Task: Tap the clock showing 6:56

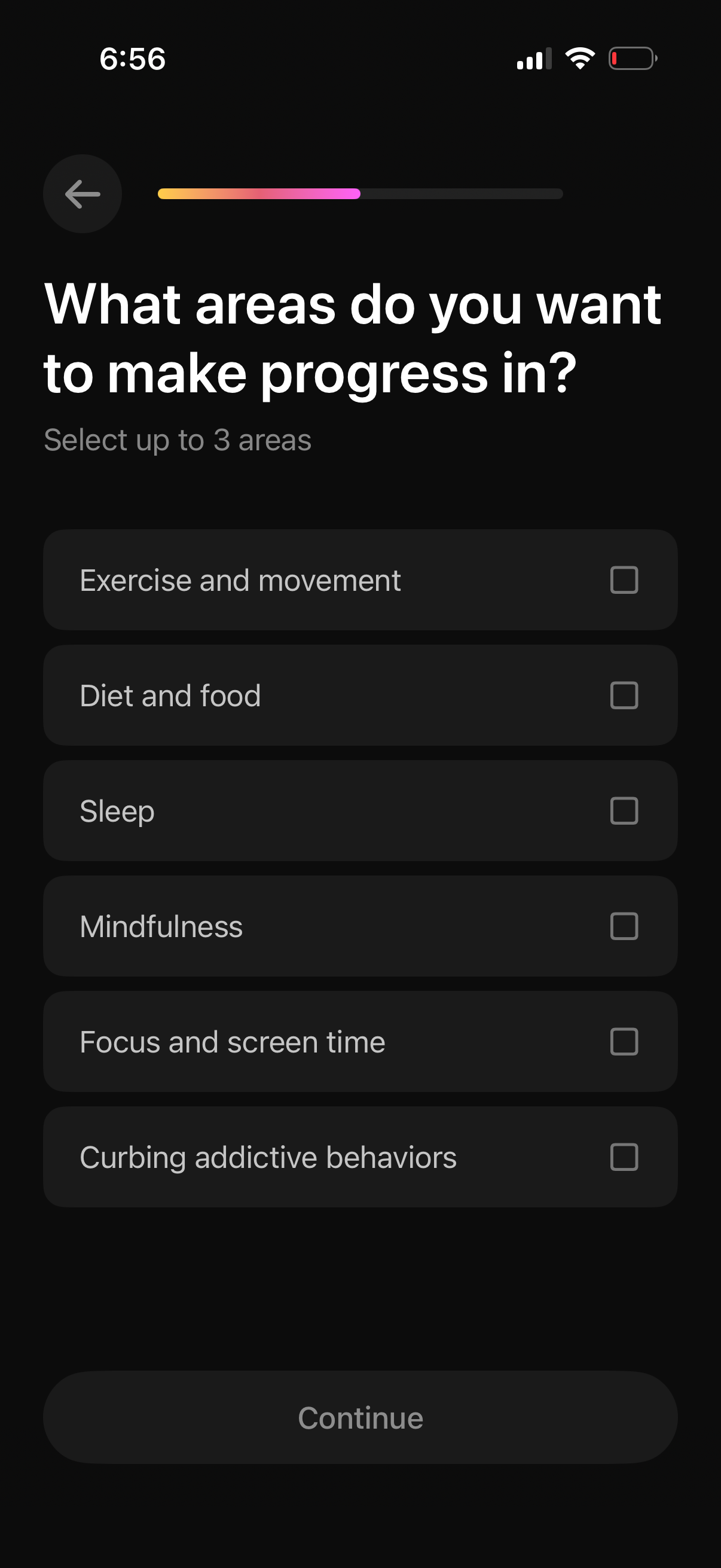Action: 133,59
